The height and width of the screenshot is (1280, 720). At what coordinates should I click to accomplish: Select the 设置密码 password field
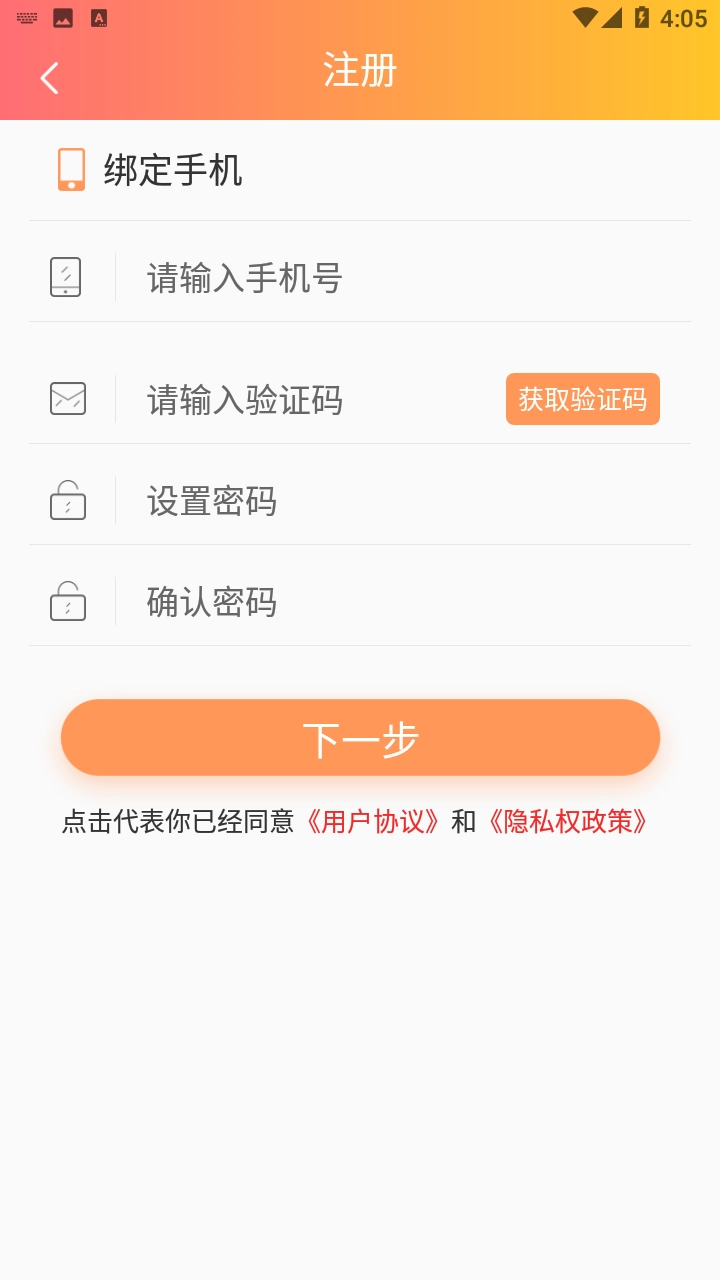[400, 501]
